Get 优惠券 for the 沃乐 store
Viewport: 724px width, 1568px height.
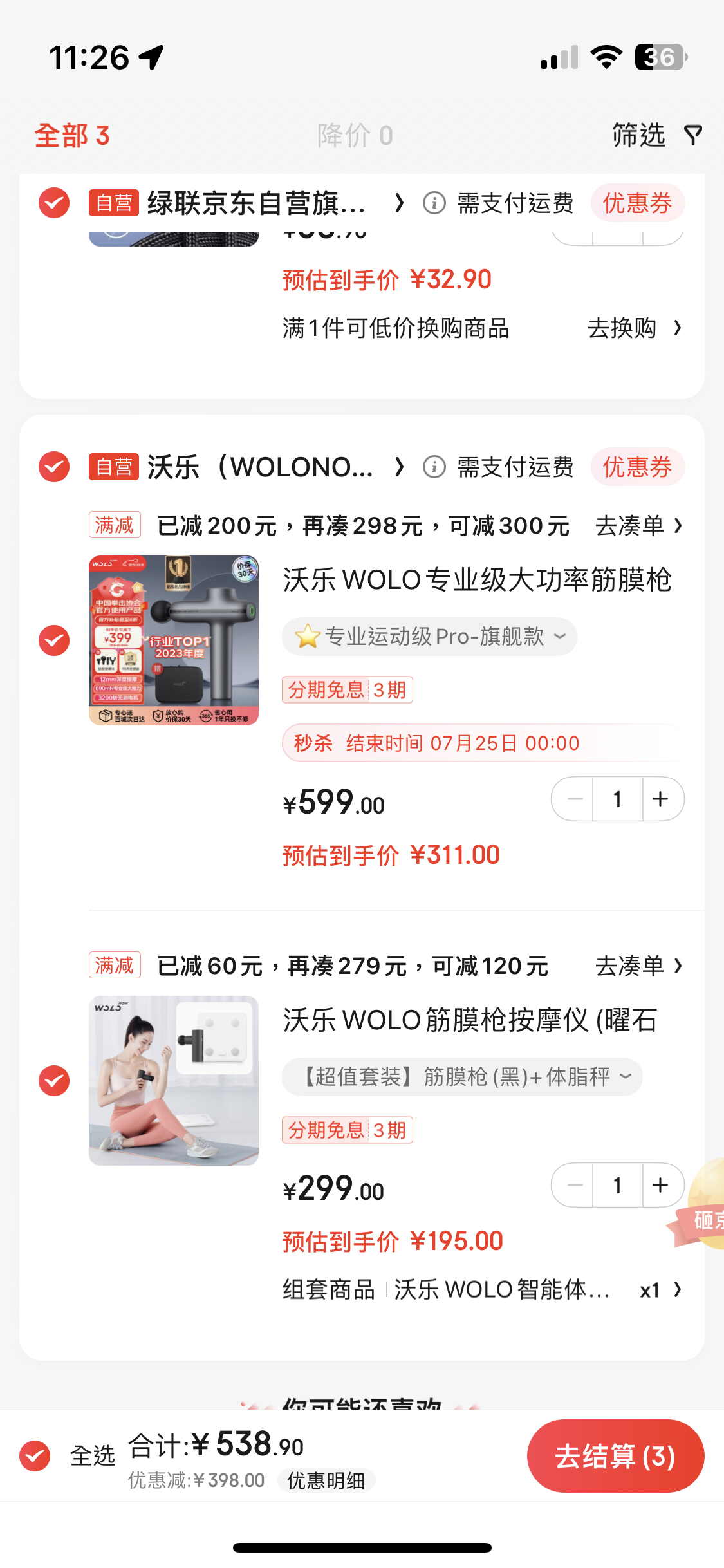[x=637, y=467]
